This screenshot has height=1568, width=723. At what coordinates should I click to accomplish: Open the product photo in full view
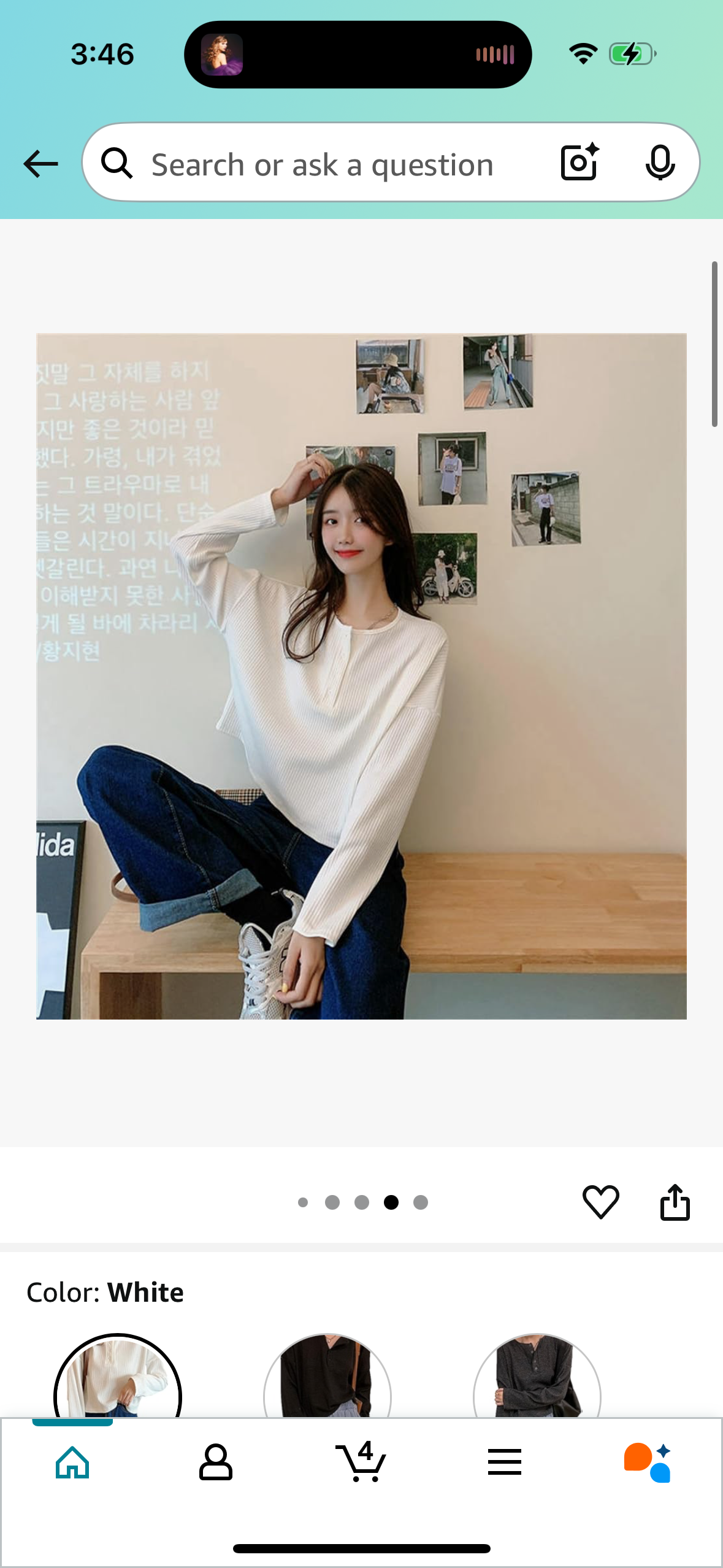tap(361, 676)
